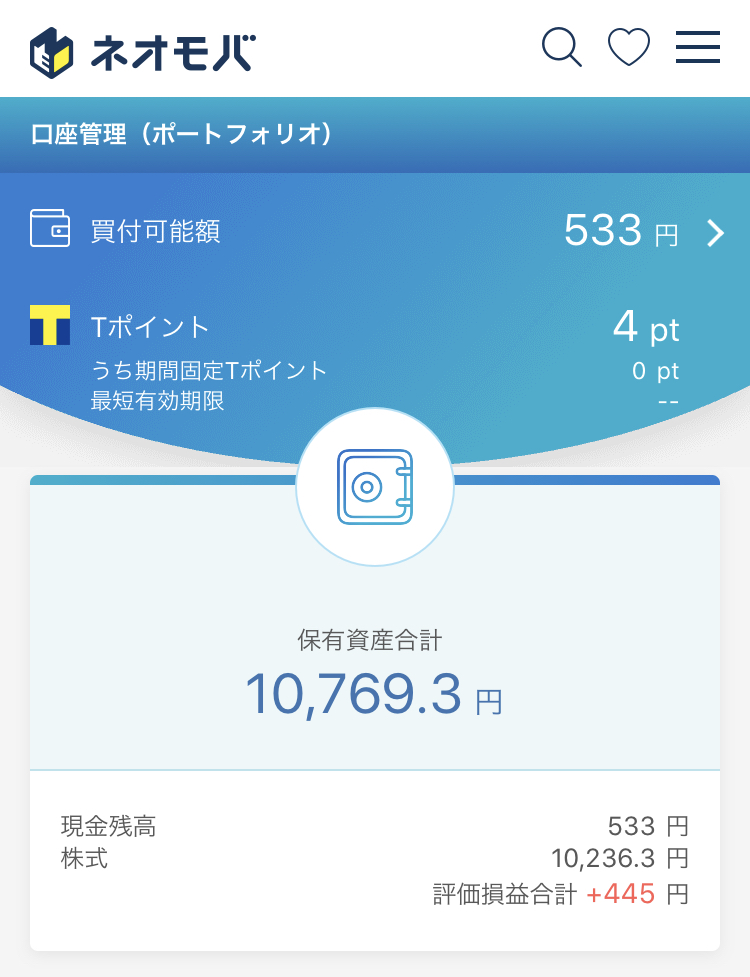This screenshot has width=750, height=977.
Task: Open the hamburger menu
Action: click(697, 47)
